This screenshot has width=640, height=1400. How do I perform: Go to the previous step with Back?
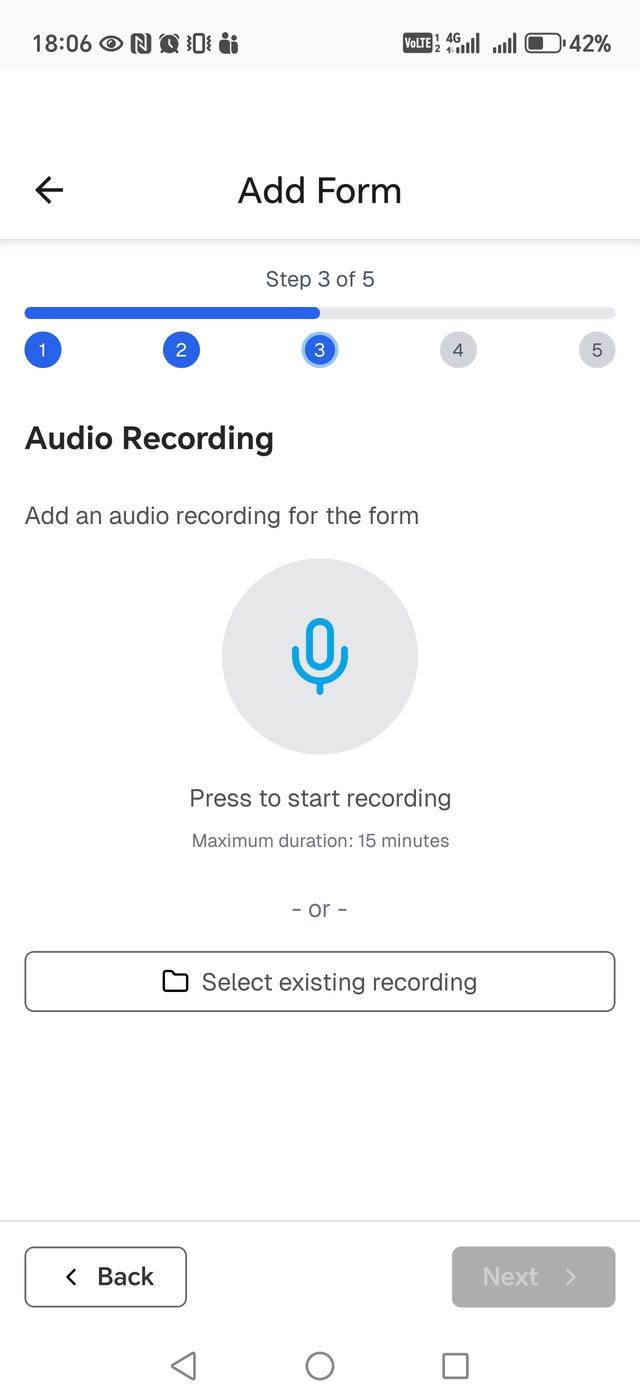click(x=106, y=1277)
